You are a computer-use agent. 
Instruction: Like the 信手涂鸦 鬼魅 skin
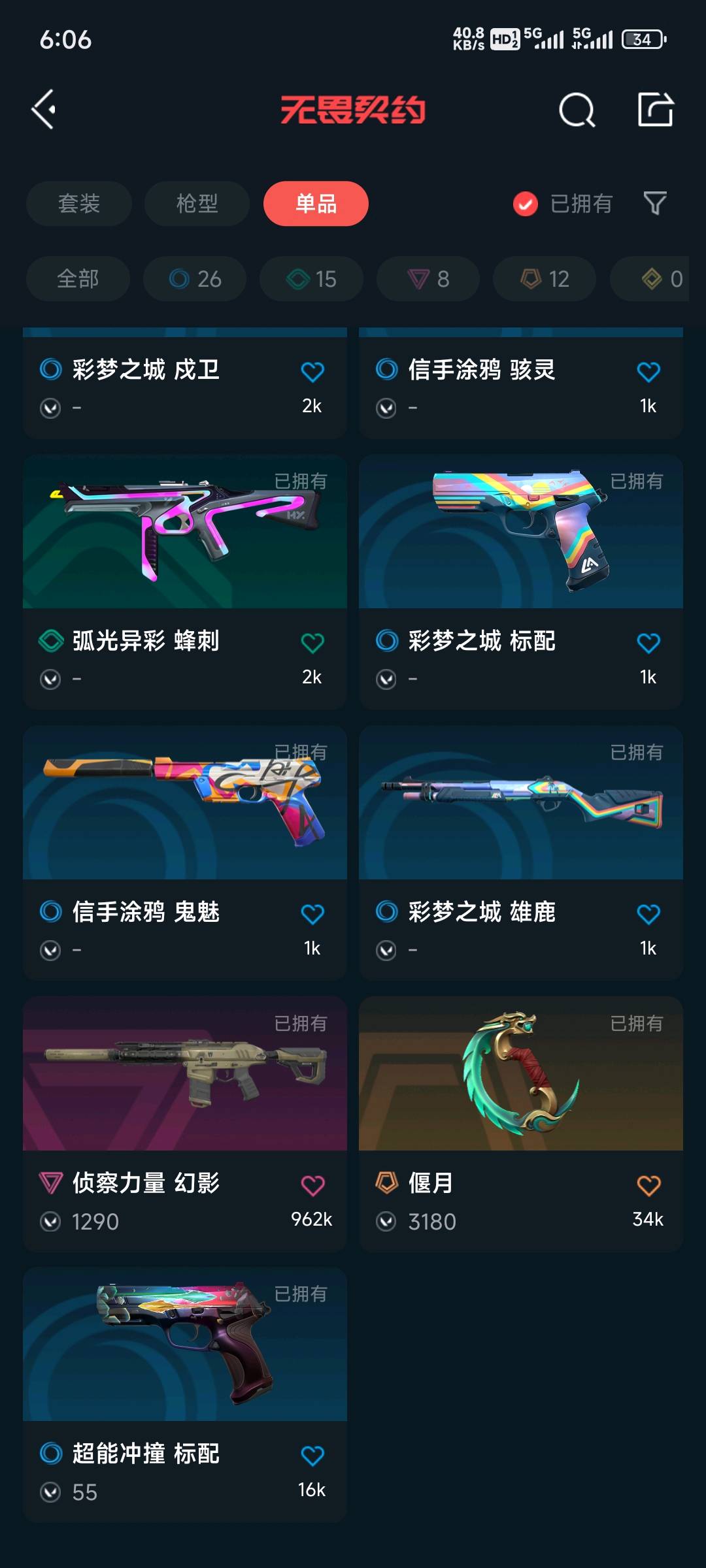(x=312, y=913)
